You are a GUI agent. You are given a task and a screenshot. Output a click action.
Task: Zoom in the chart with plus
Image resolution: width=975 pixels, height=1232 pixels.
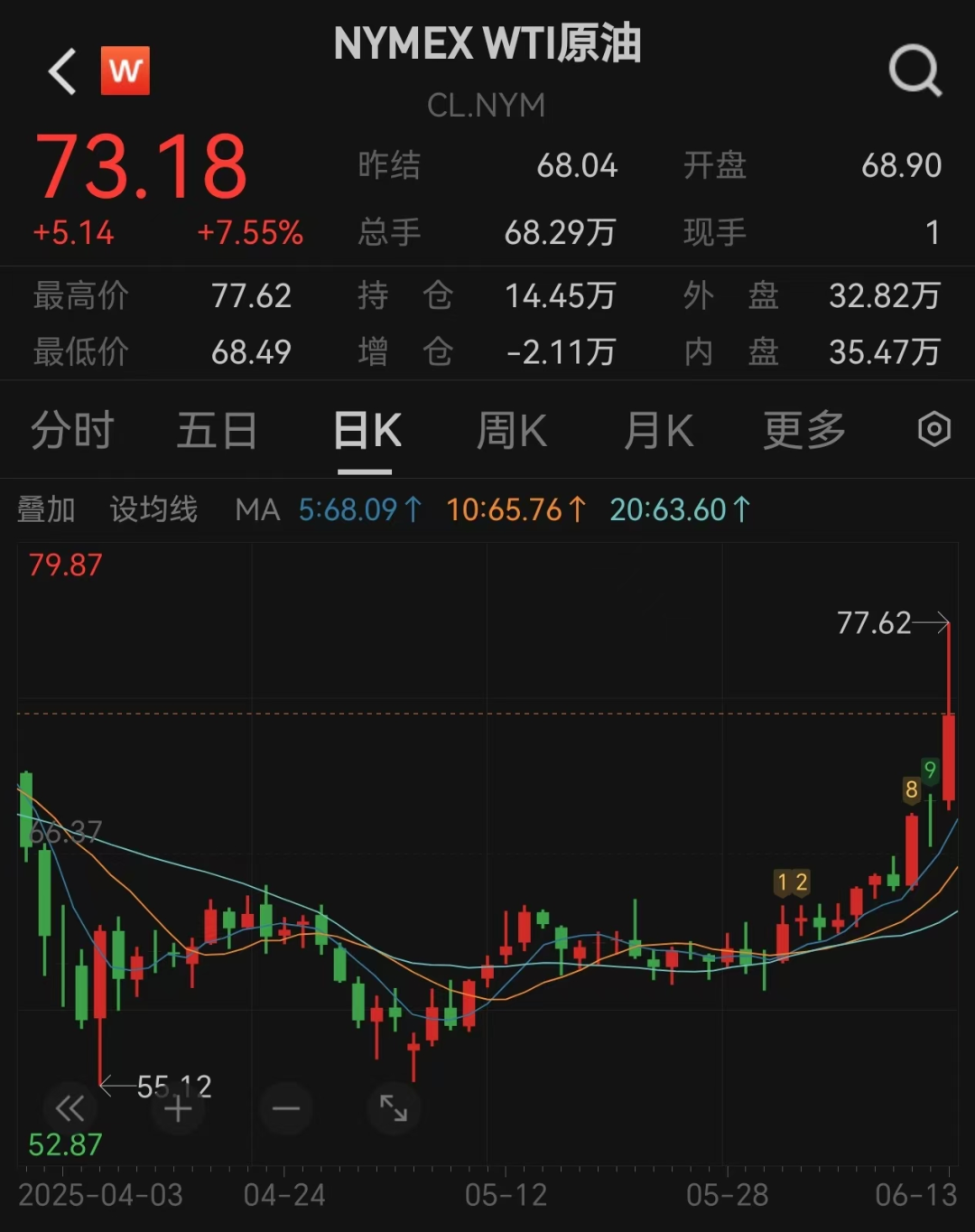point(178,1108)
